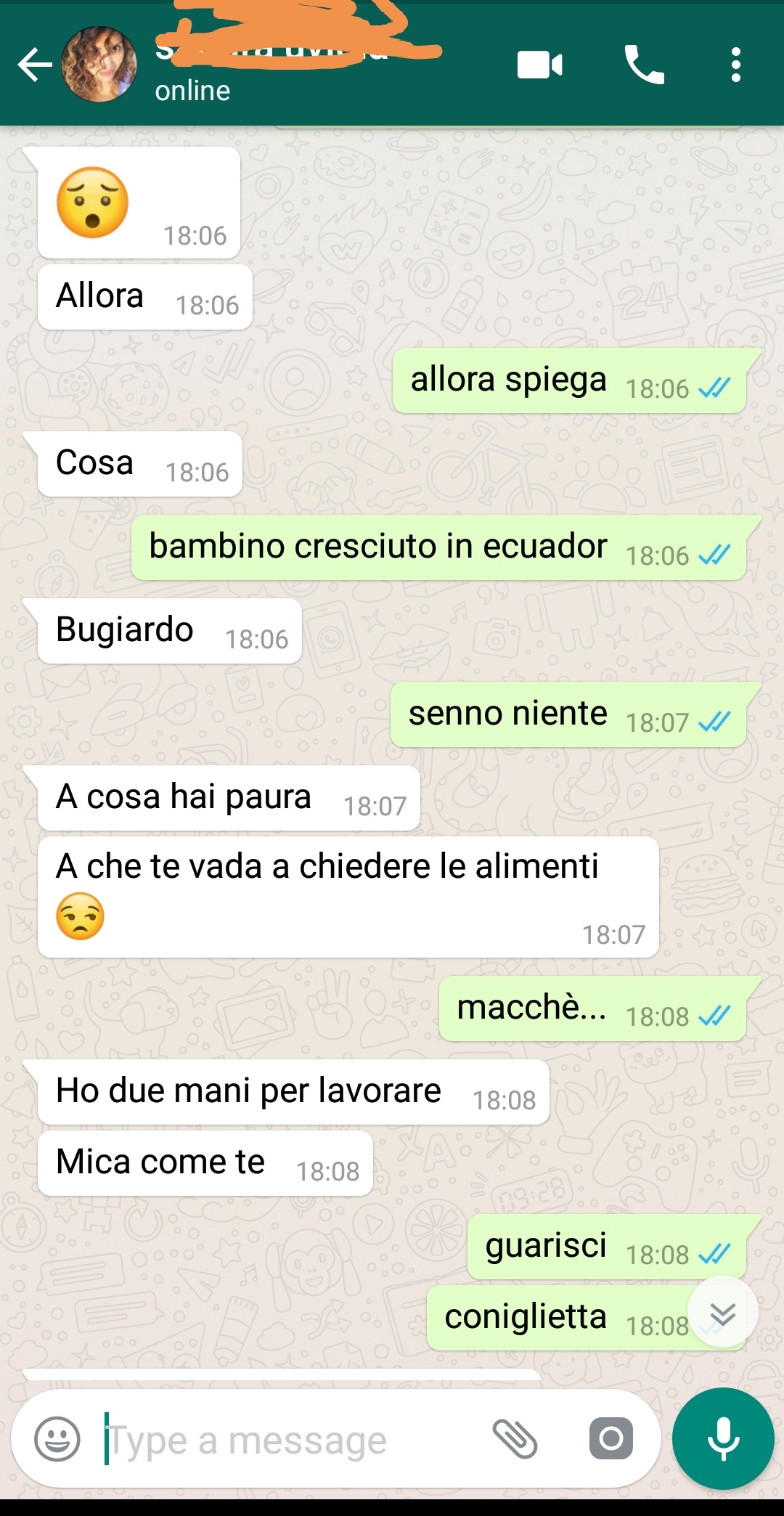The height and width of the screenshot is (1516, 784).
Task: Jump to the latest messages
Action: coord(722,1312)
